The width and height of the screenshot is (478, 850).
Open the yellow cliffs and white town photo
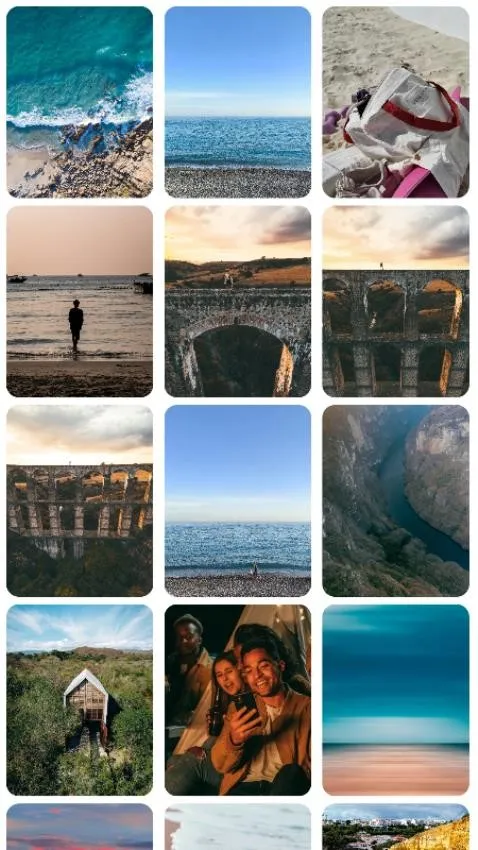[396, 827]
